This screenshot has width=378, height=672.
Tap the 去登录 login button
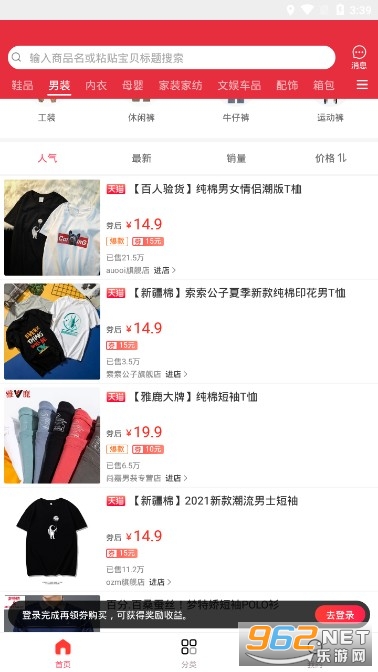pos(340,615)
